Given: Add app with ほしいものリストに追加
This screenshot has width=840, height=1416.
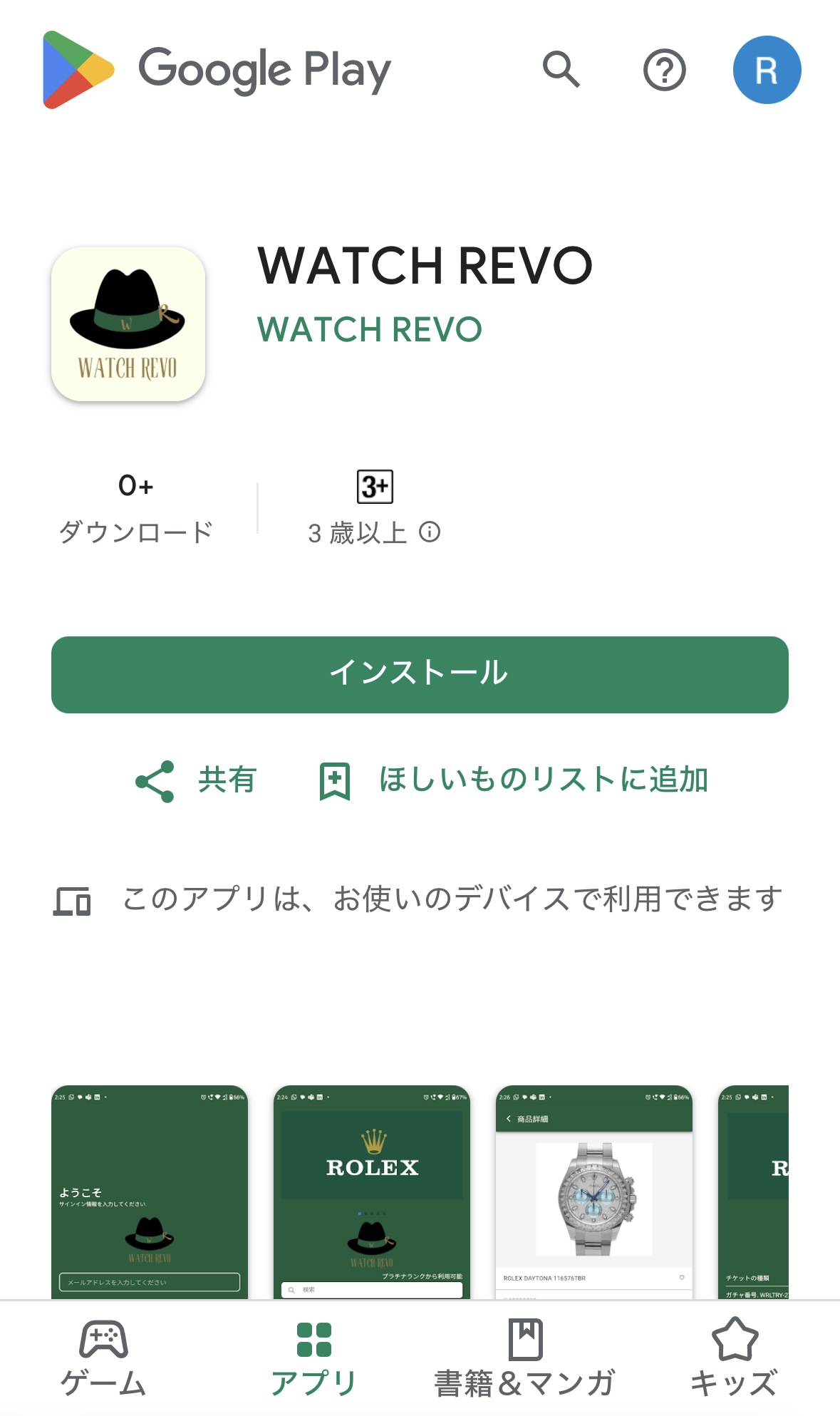Looking at the screenshot, I should point(514,780).
